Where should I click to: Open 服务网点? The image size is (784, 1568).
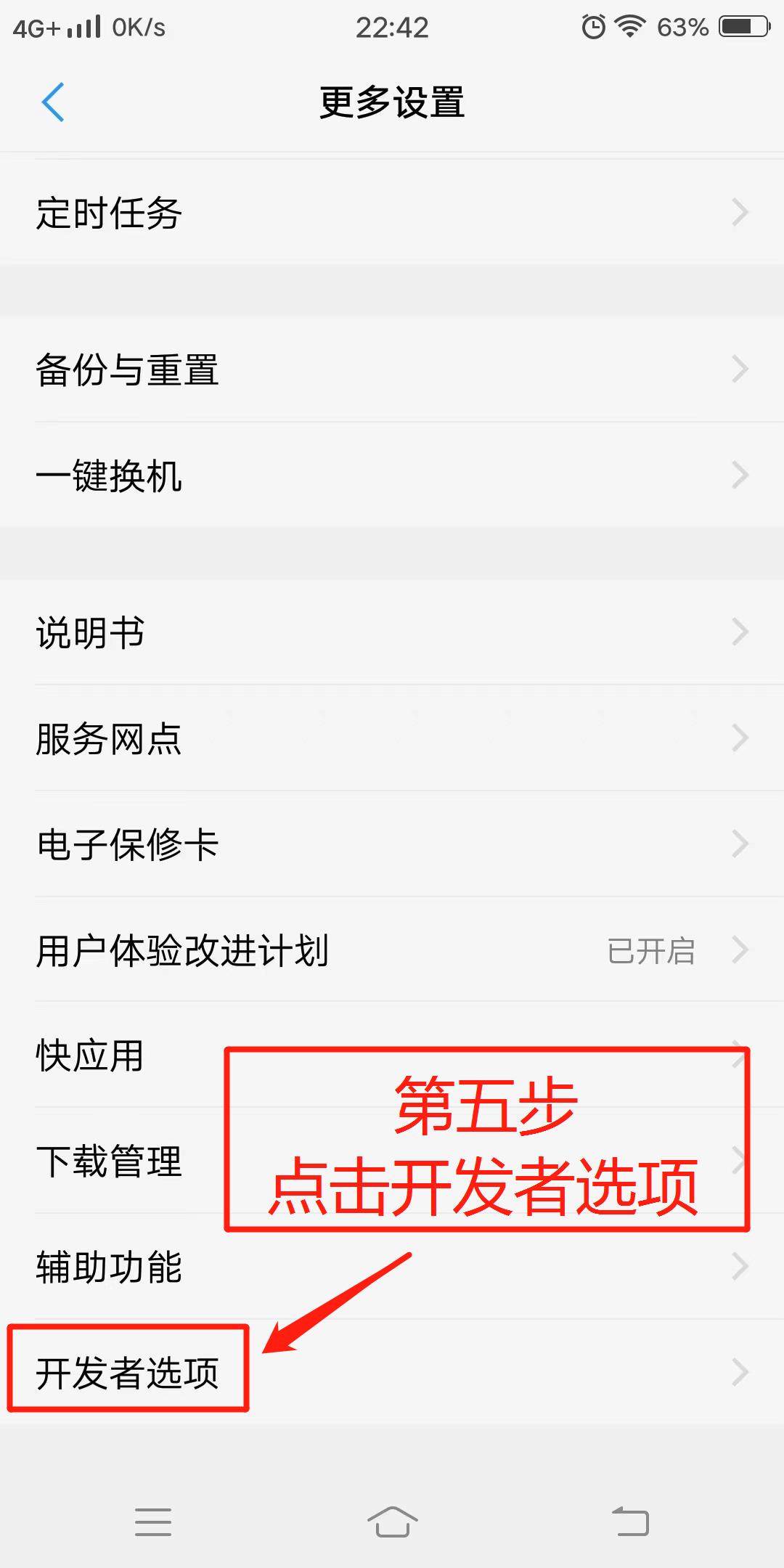click(392, 738)
